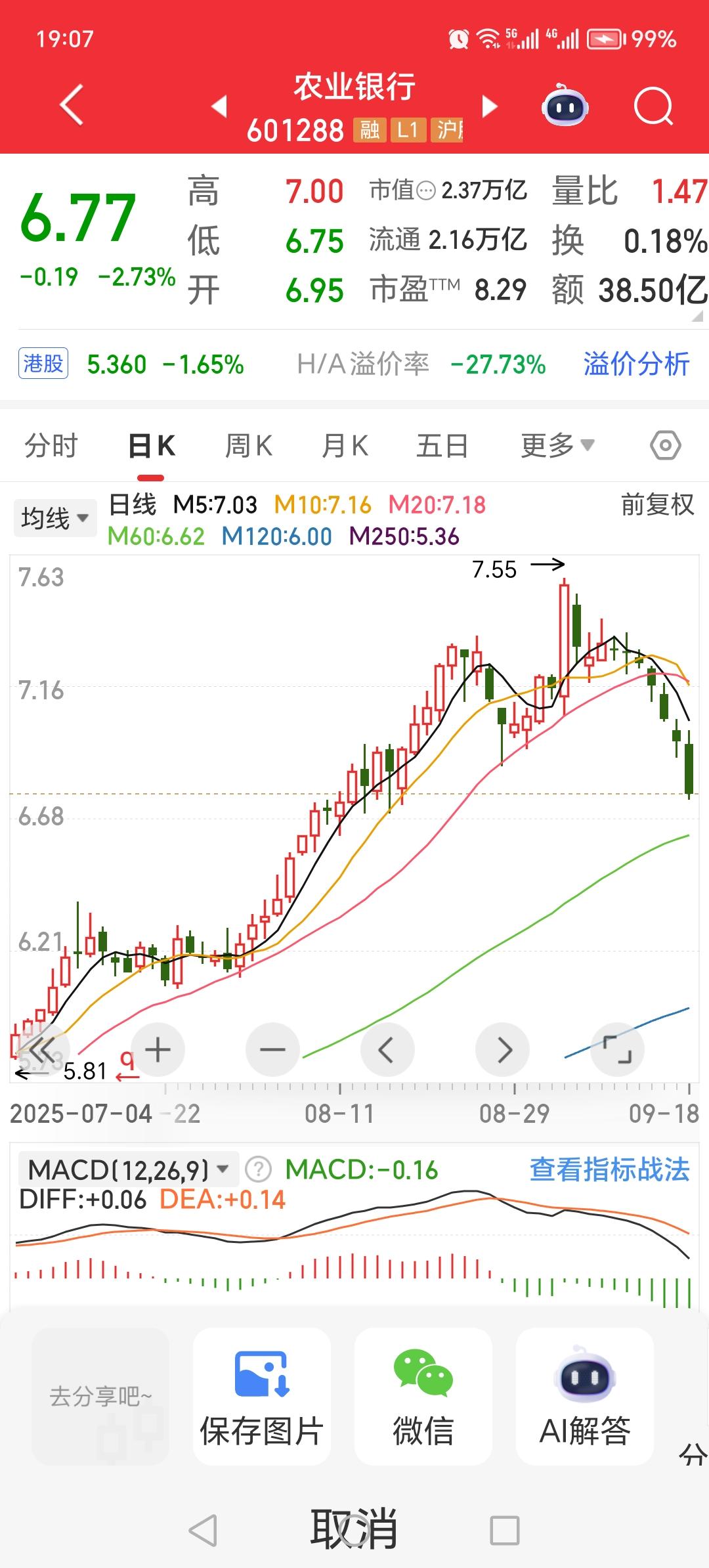This screenshot has height=1568, width=709.
Task: Tap the back arrow to exit stock page
Action: point(70,105)
